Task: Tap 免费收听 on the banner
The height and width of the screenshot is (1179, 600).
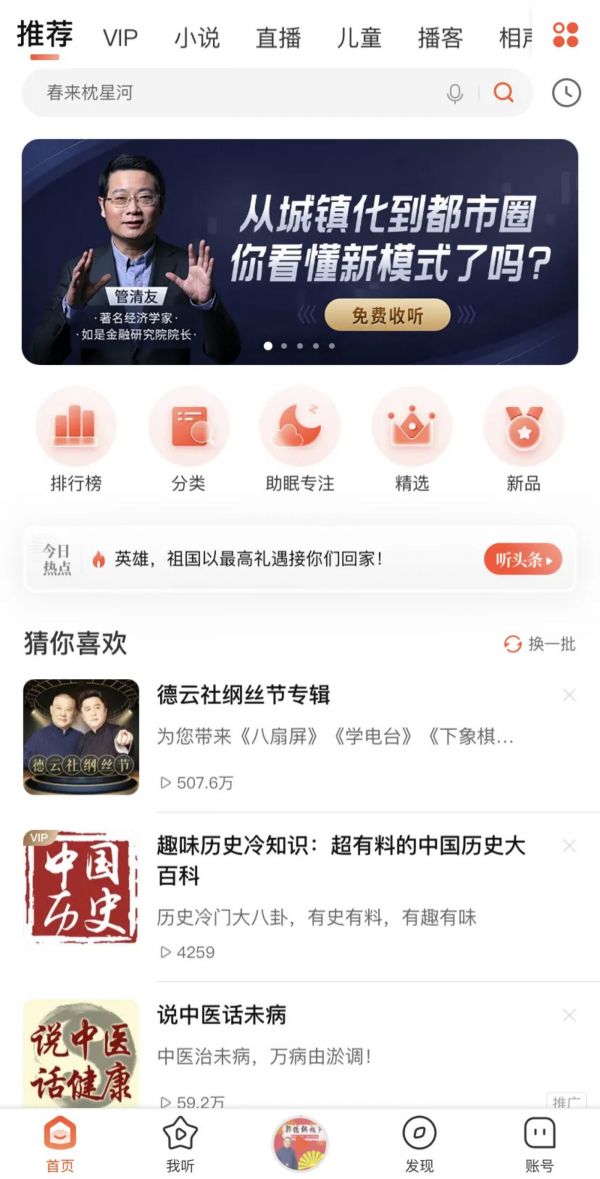Action: pos(387,316)
